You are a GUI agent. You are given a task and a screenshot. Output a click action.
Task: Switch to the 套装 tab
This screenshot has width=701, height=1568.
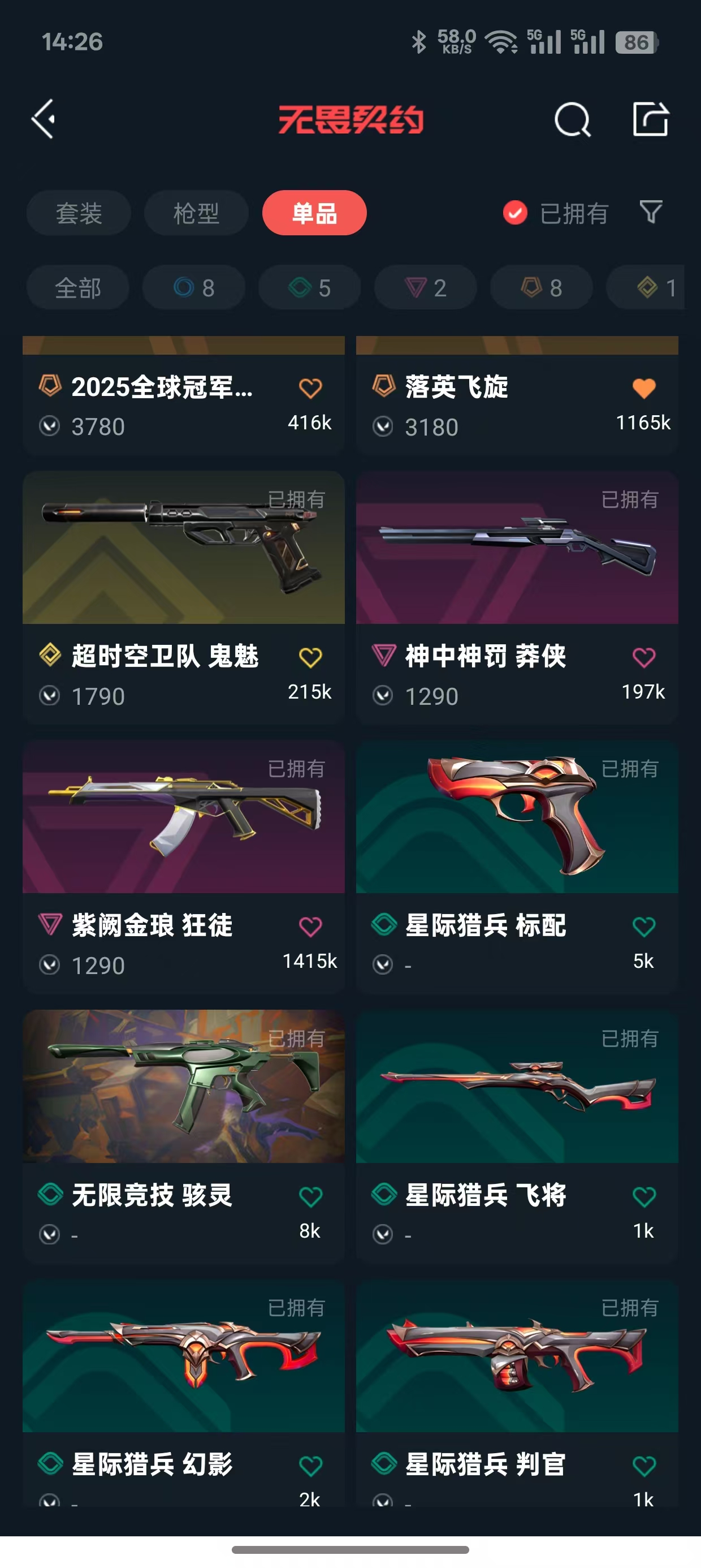pyautogui.click(x=79, y=213)
